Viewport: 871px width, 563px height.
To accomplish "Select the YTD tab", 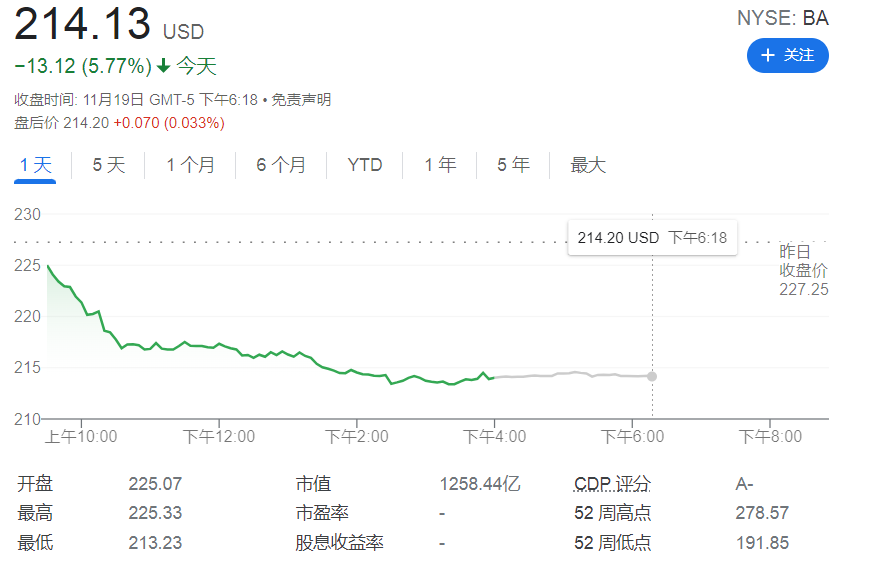I will coord(365,165).
